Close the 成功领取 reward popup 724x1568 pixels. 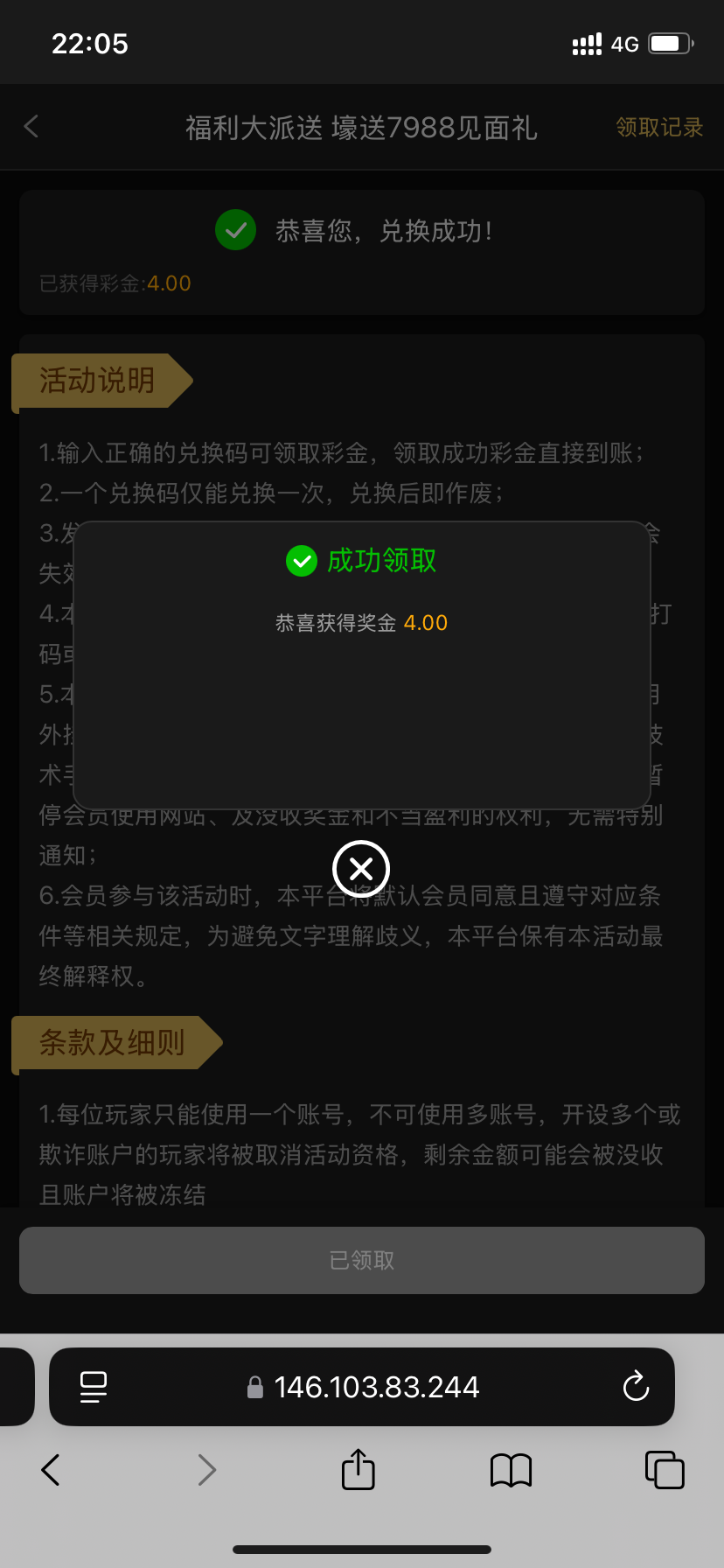[361, 868]
